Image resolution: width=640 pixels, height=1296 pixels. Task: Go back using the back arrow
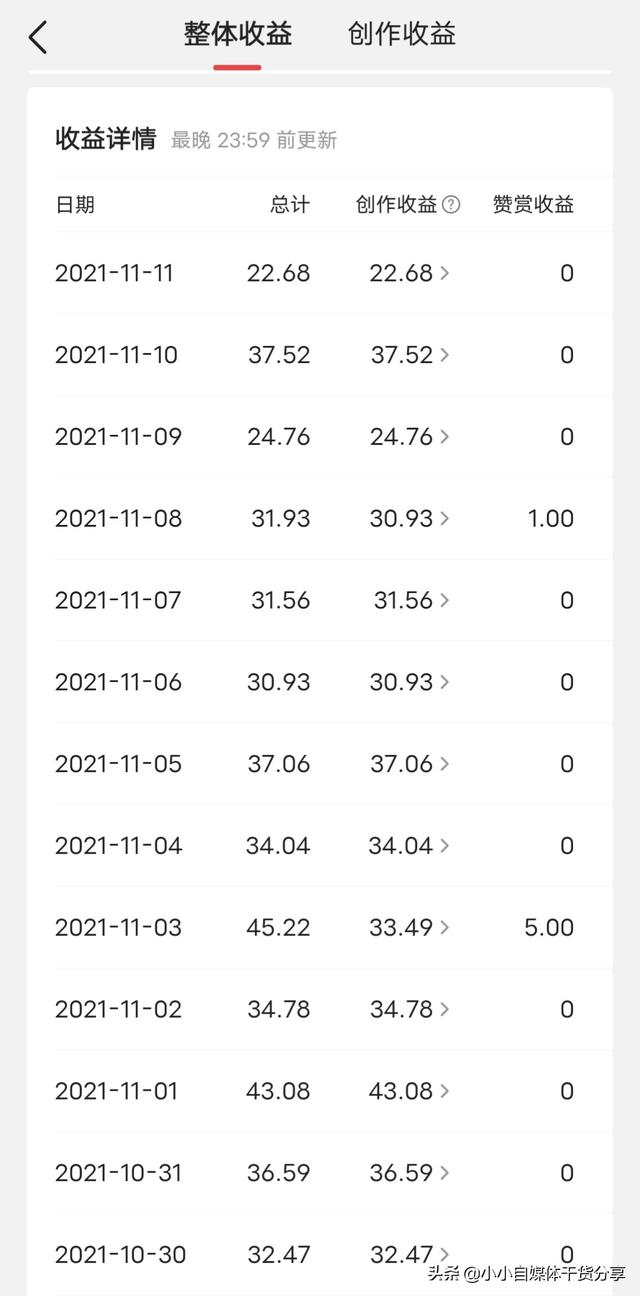click(38, 38)
